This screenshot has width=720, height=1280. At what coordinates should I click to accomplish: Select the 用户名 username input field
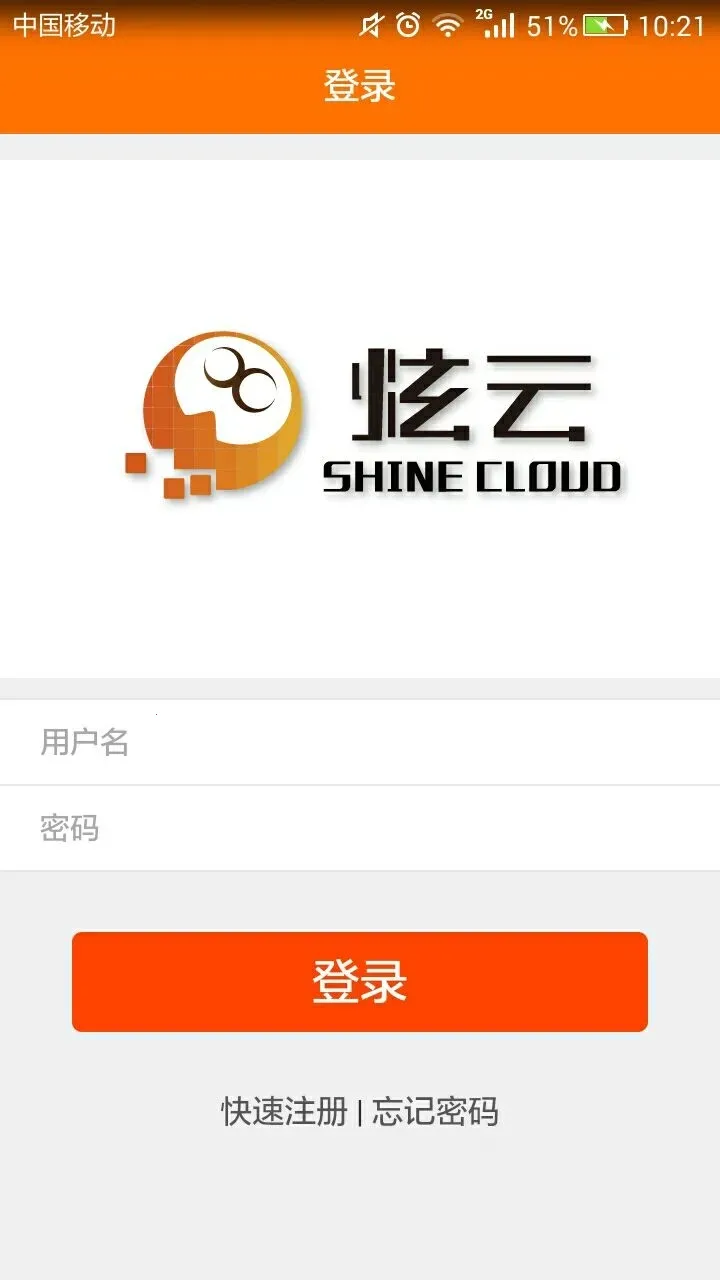tap(360, 742)
